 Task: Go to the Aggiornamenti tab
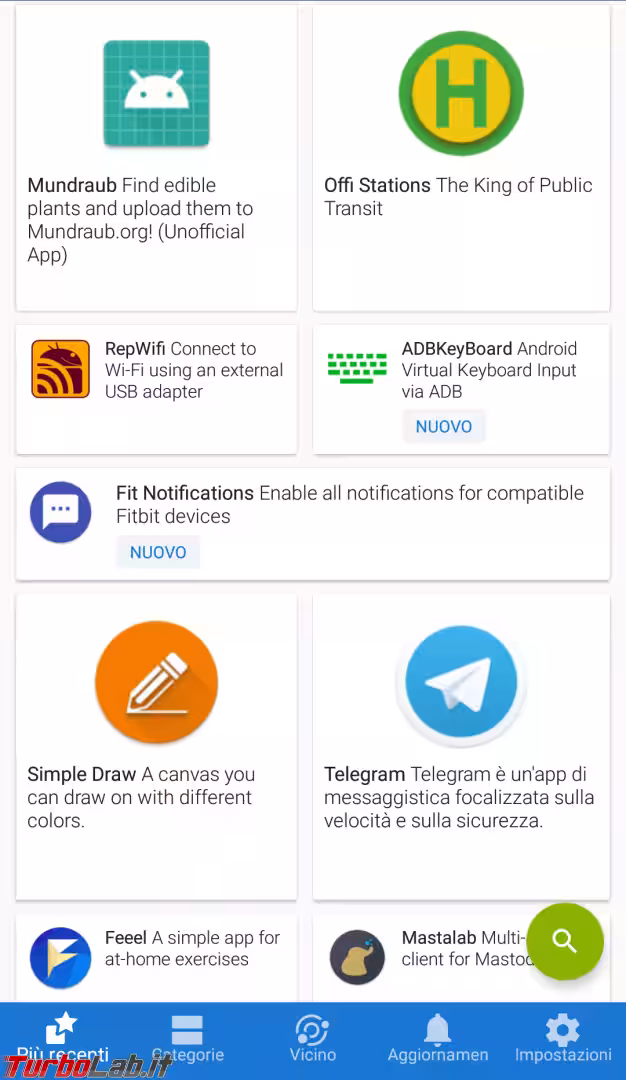coord(438,1040)
